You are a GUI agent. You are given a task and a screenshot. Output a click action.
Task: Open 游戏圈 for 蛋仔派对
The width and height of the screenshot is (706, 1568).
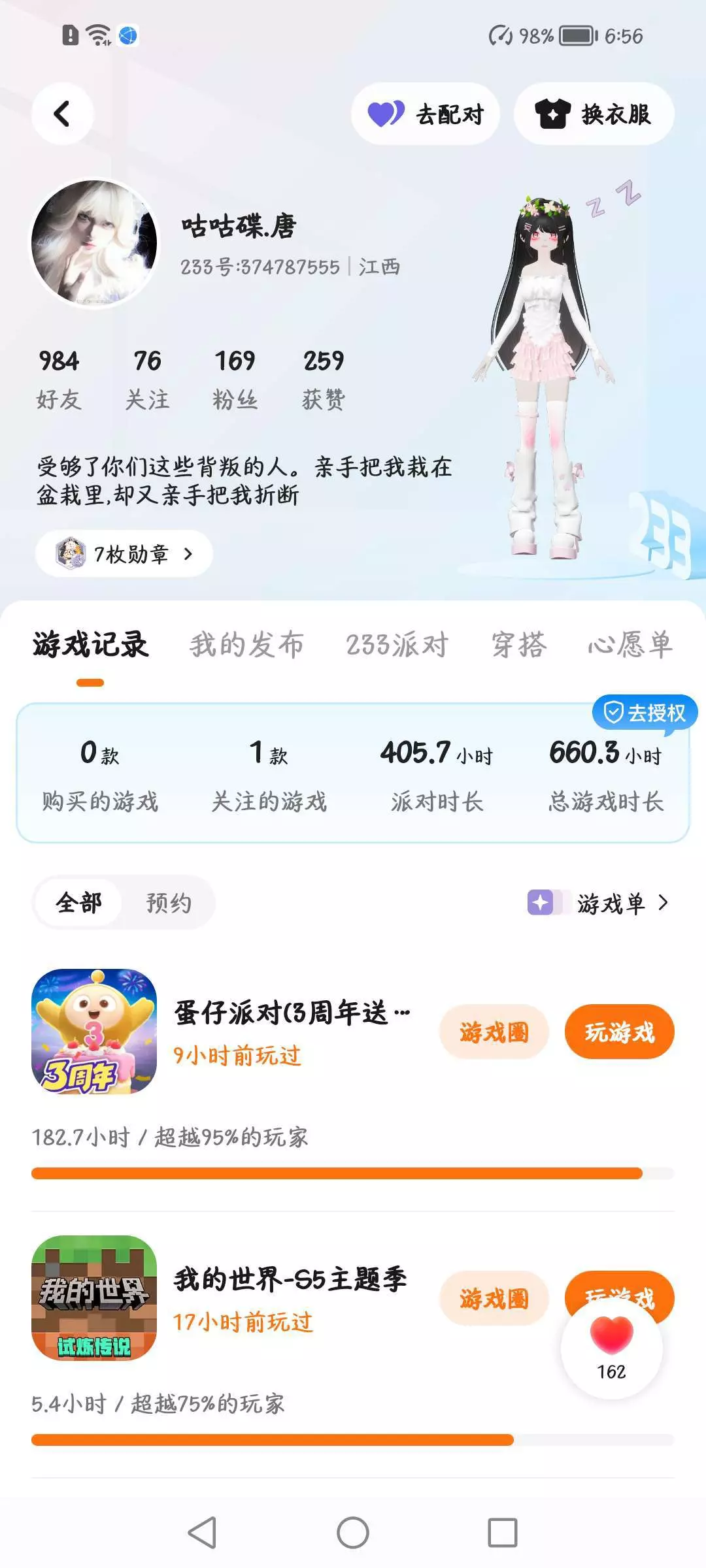(494, 1032)
